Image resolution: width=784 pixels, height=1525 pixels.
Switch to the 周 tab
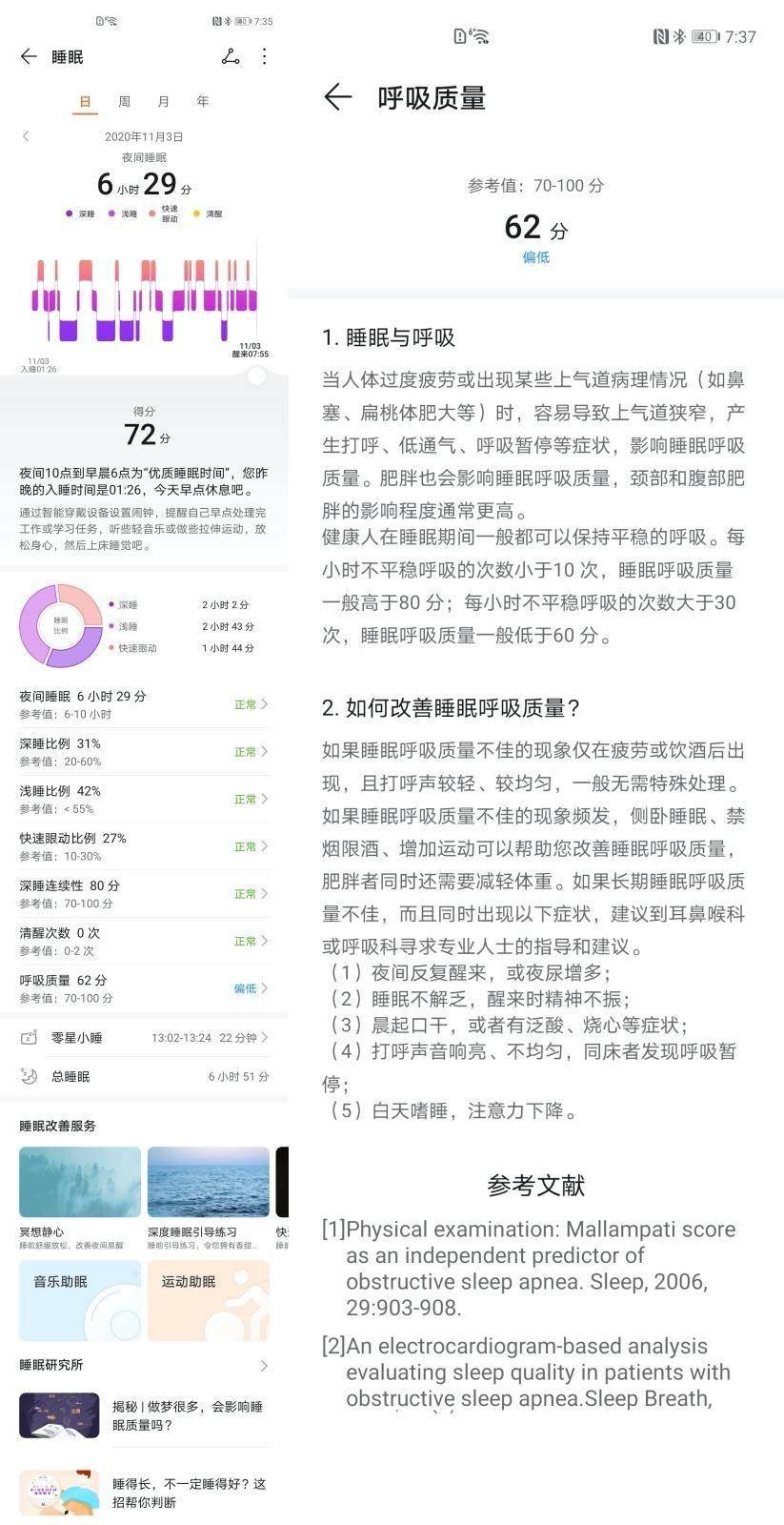click(123, 101)
